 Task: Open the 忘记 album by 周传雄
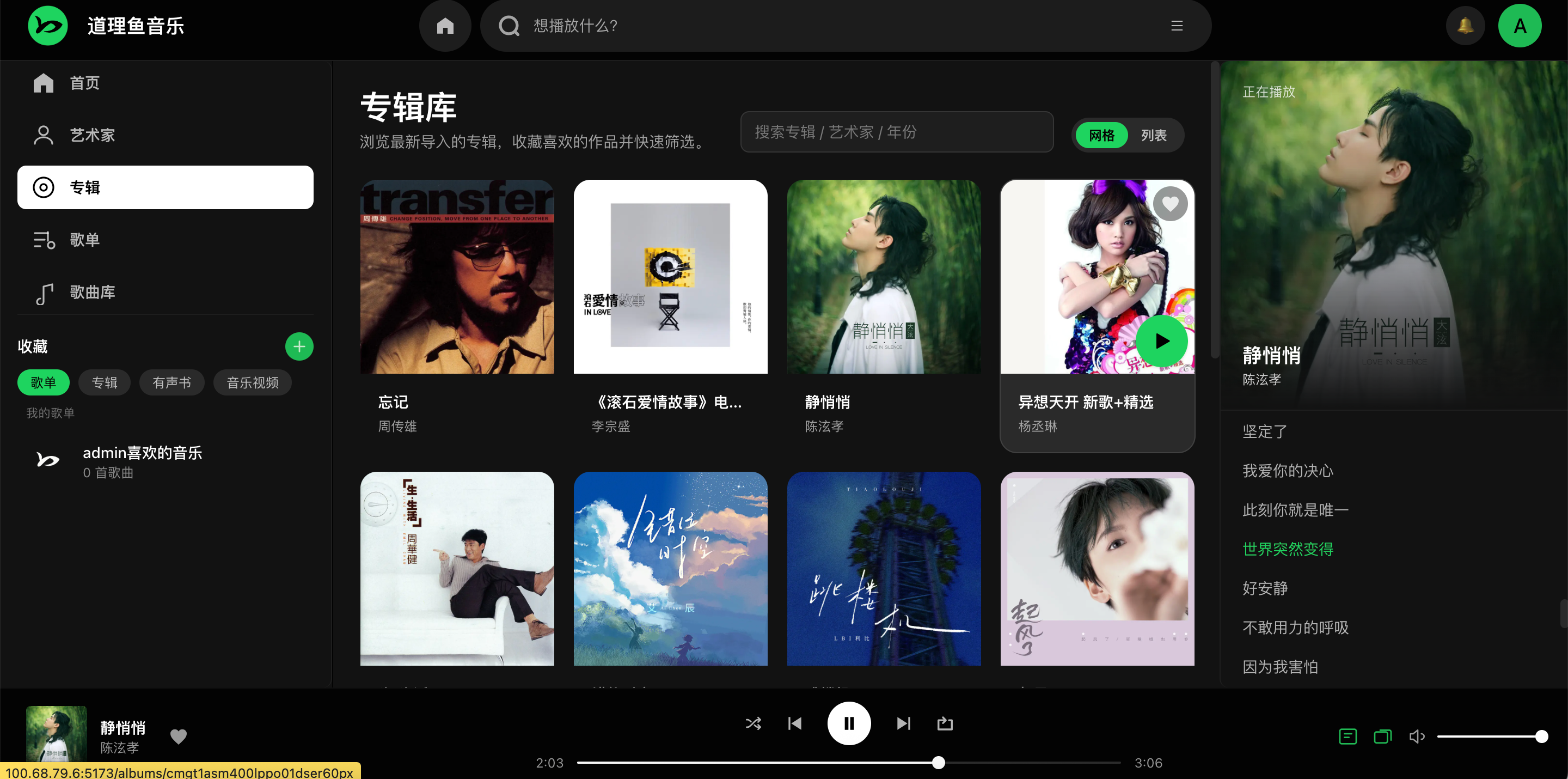pyautogui.click(x=457, y=277)
